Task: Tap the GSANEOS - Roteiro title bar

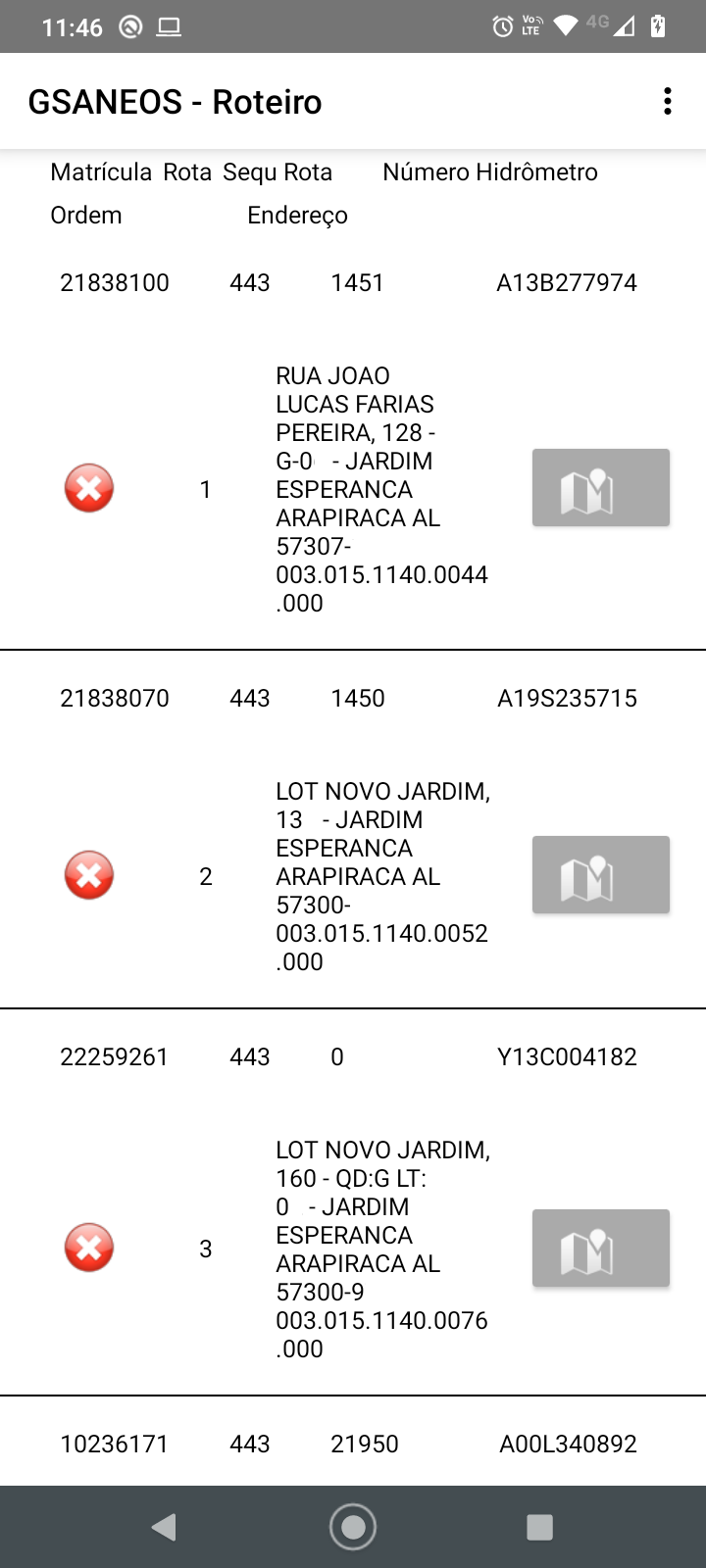Action: (175, 101)
